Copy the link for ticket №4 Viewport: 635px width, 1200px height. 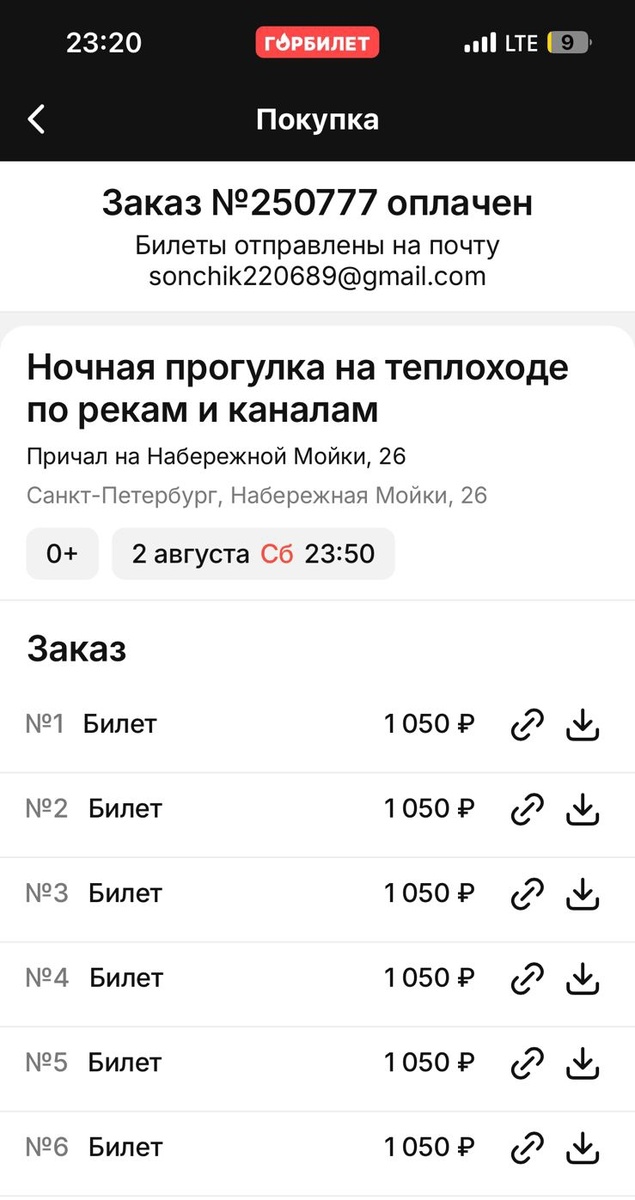(x=527, y=979)
